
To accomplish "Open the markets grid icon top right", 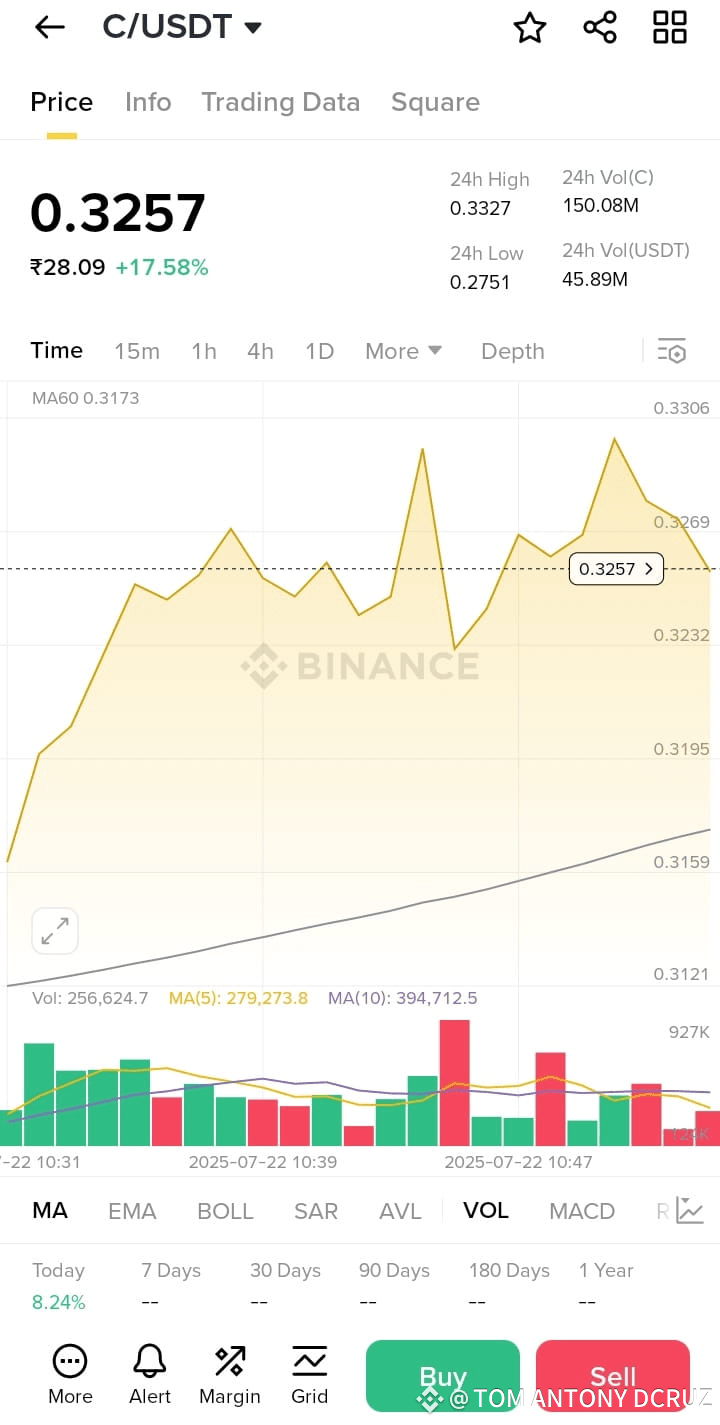I will 669,28.
